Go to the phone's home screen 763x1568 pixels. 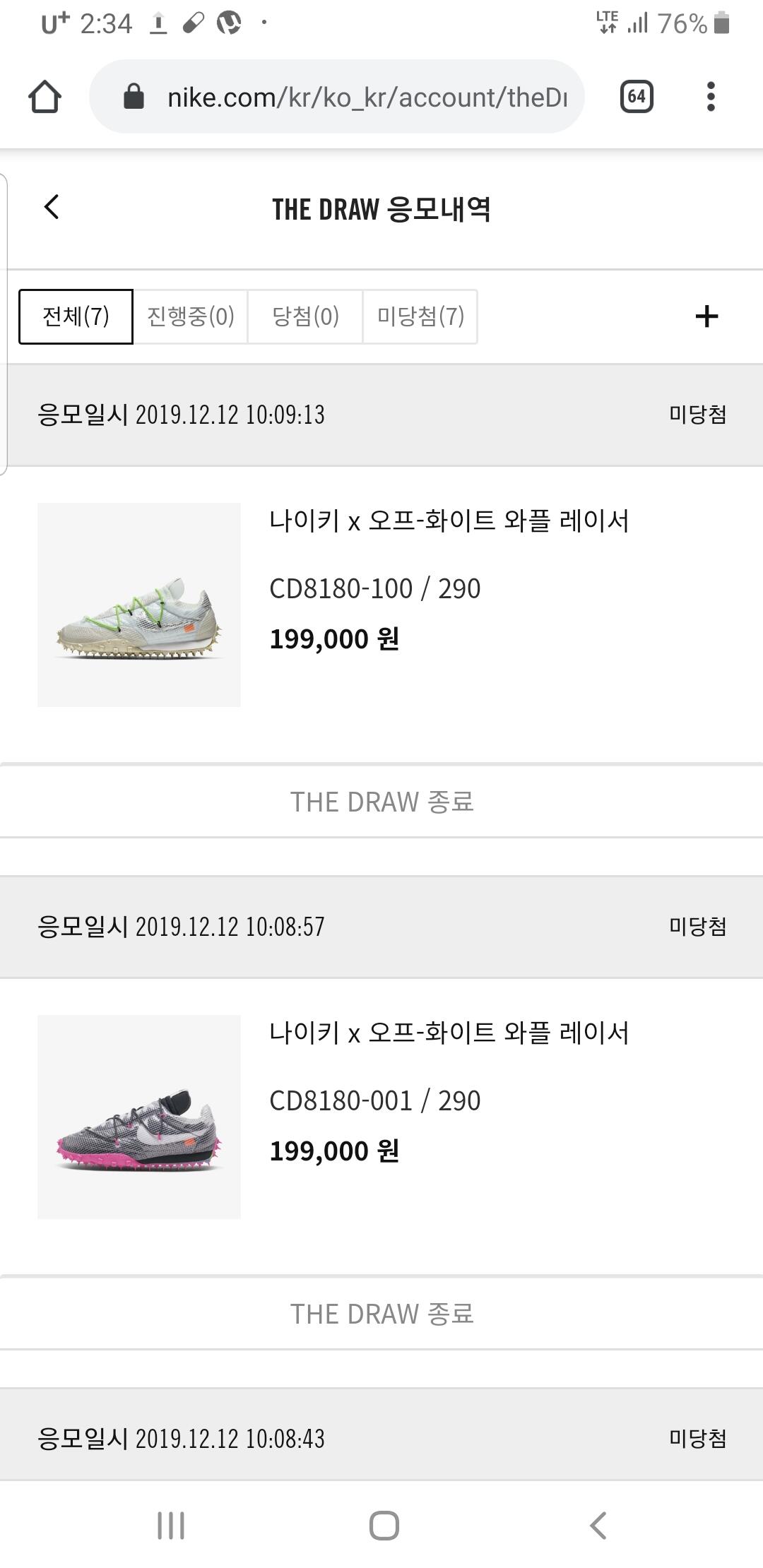pyautogui.click(x=384, y=1526)
